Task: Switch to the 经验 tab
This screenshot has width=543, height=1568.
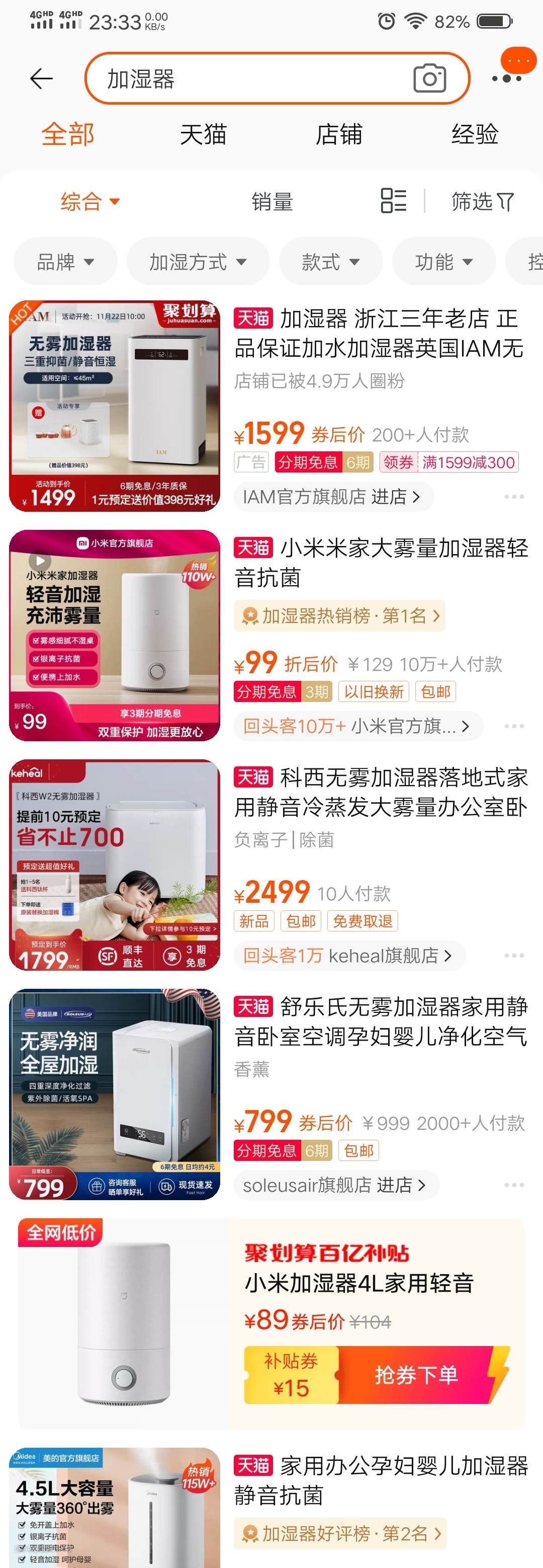Action: pyautogui.click(x=474, y=134)
